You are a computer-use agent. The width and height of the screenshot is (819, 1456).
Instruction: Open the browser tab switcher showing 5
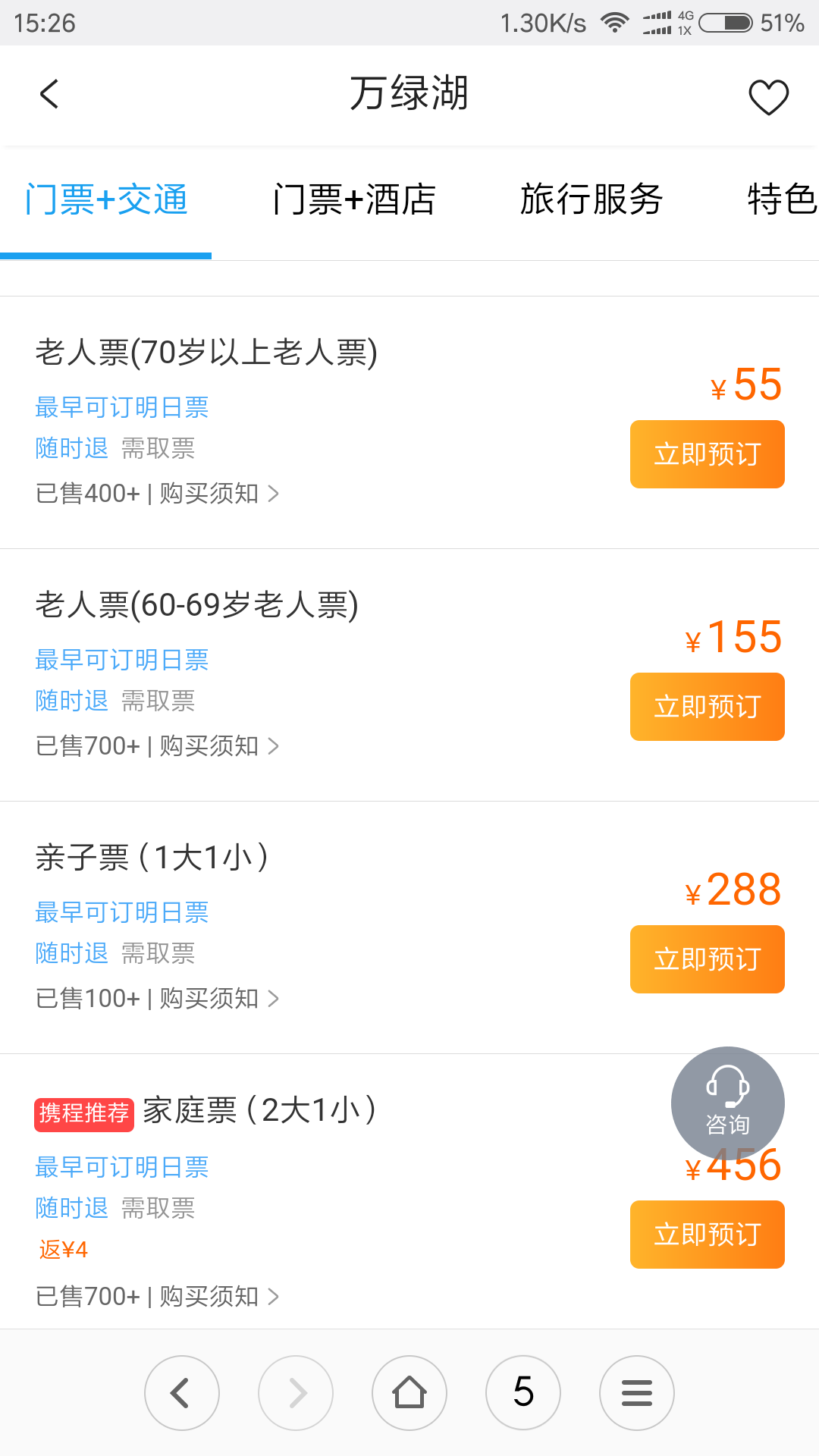point(523,1392)
